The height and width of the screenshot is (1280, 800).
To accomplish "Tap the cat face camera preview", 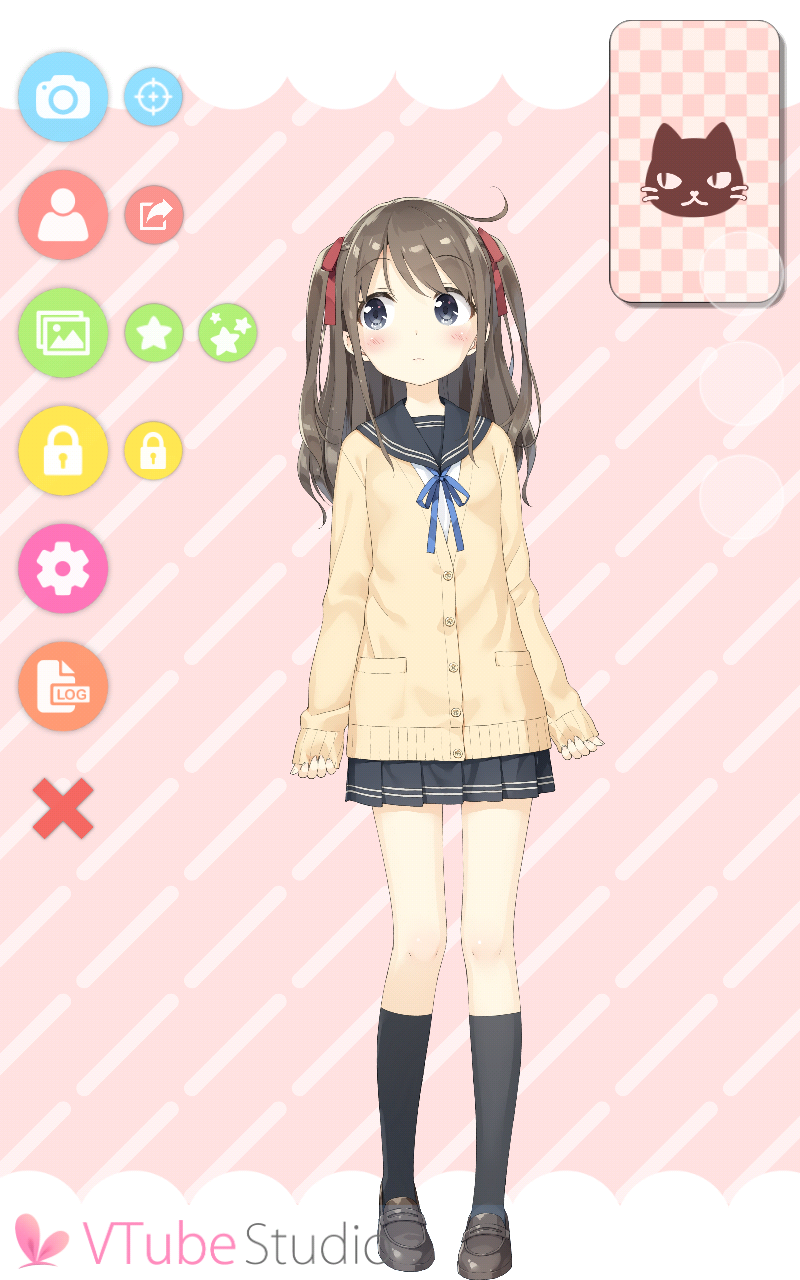I will pyautogui.click(x=694, y=165).
